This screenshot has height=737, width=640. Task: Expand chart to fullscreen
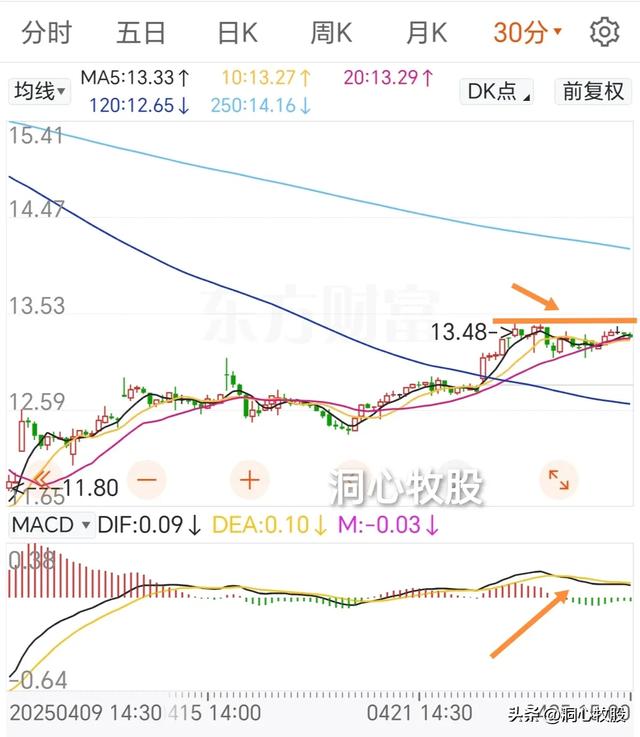(559, 480)
